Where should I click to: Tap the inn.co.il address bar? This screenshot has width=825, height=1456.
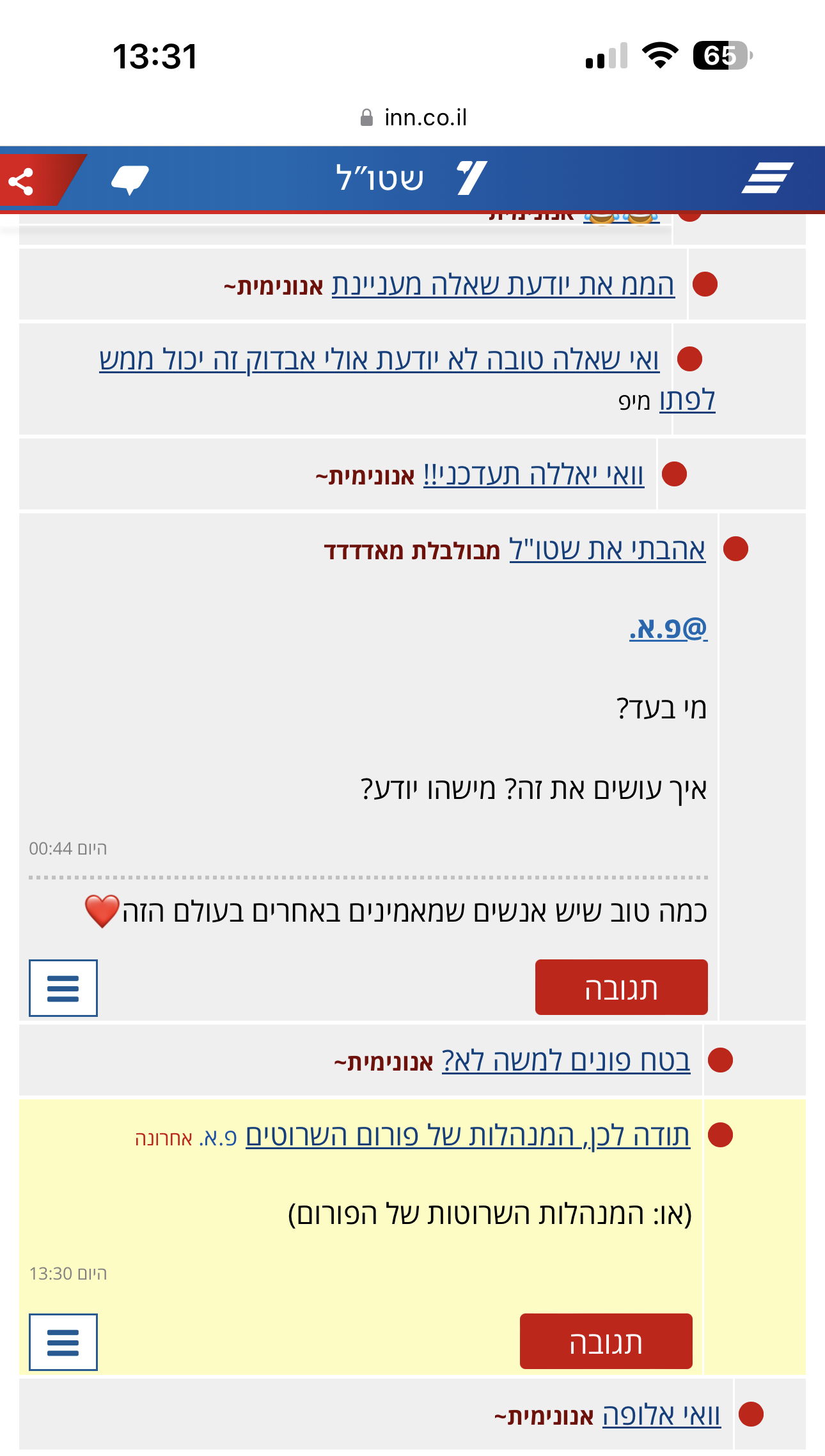coord(413,118)
